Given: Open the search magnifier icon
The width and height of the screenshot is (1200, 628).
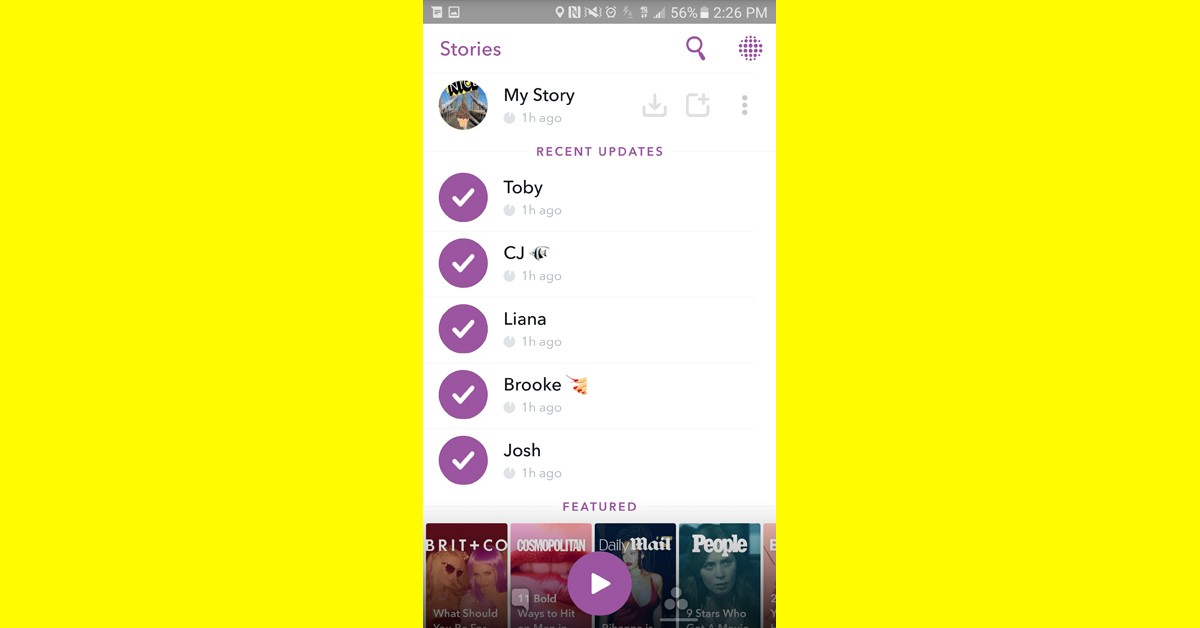Looking at the screenshot, I should tap(695, 48).
